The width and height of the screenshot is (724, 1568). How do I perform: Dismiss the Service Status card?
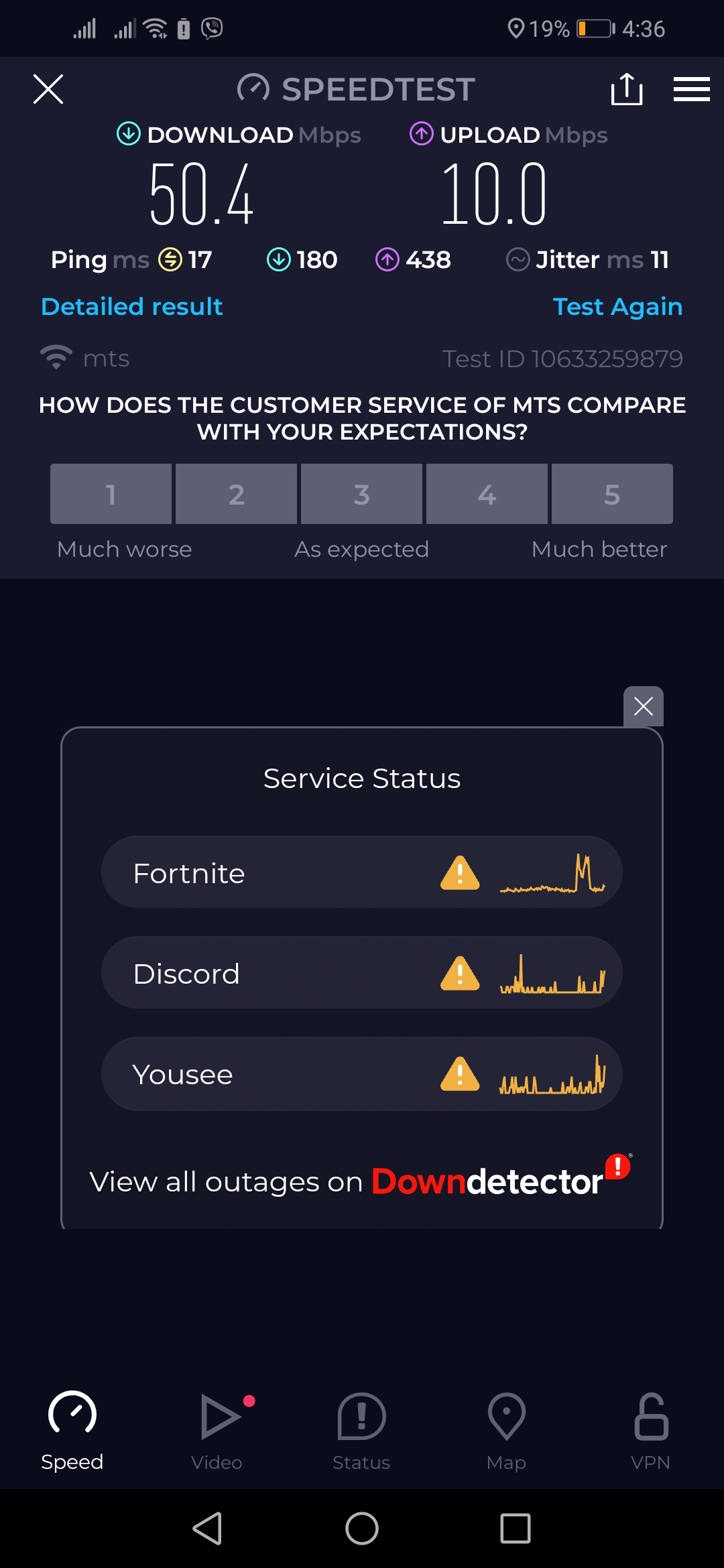tap(643, 706)
